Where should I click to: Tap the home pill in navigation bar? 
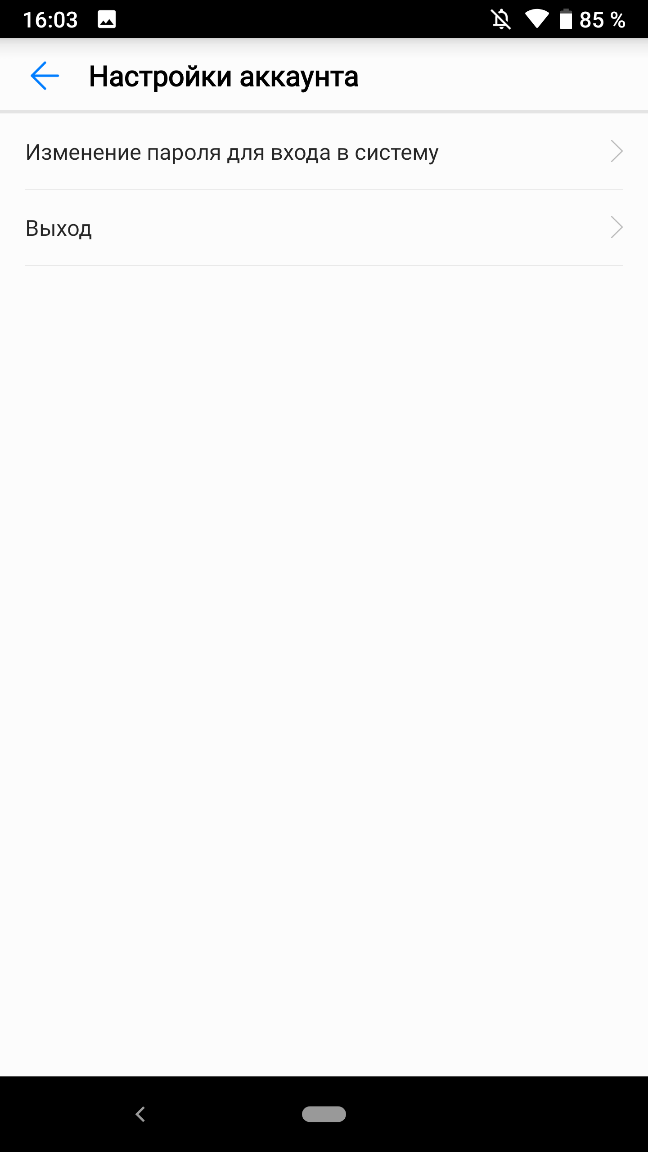tap(324, 1114)
